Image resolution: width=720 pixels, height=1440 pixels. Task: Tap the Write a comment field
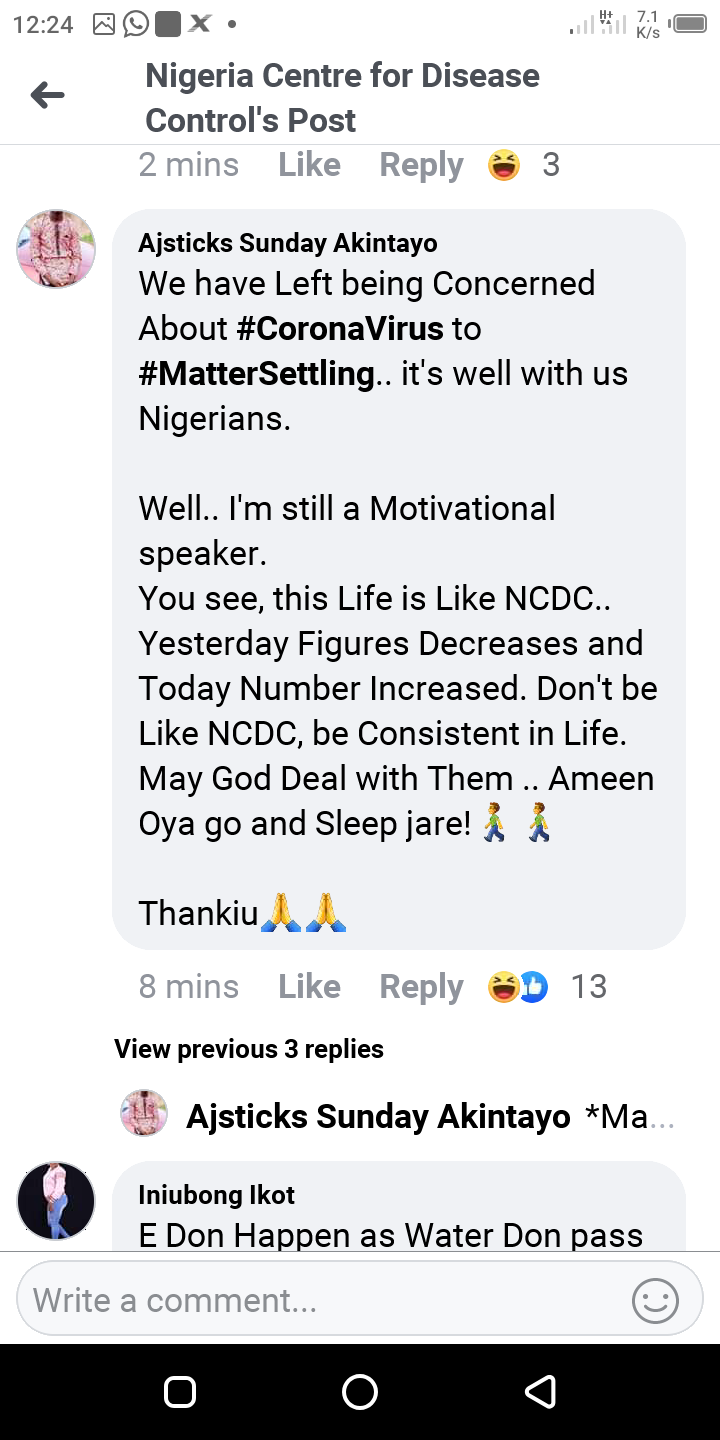coord(320,1300)
